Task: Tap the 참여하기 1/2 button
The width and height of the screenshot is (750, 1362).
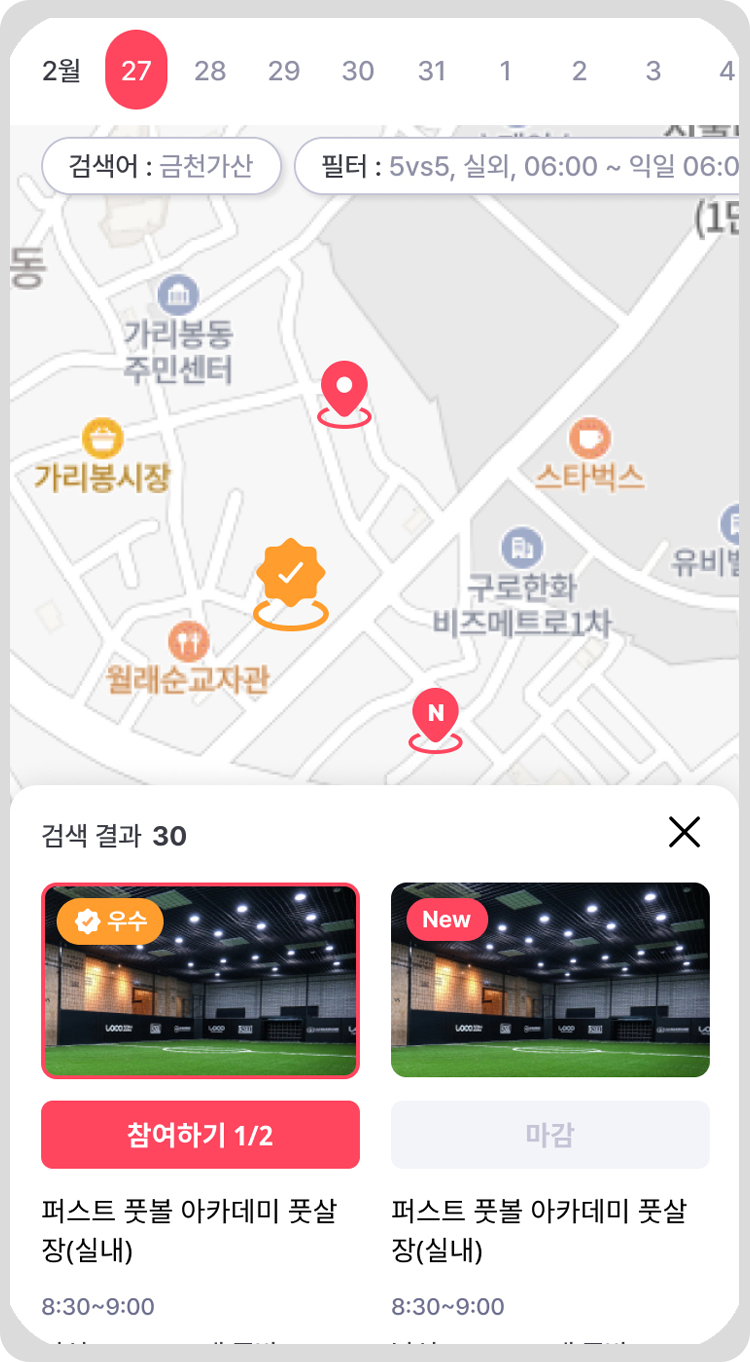Action: [x=200, y=1135]
